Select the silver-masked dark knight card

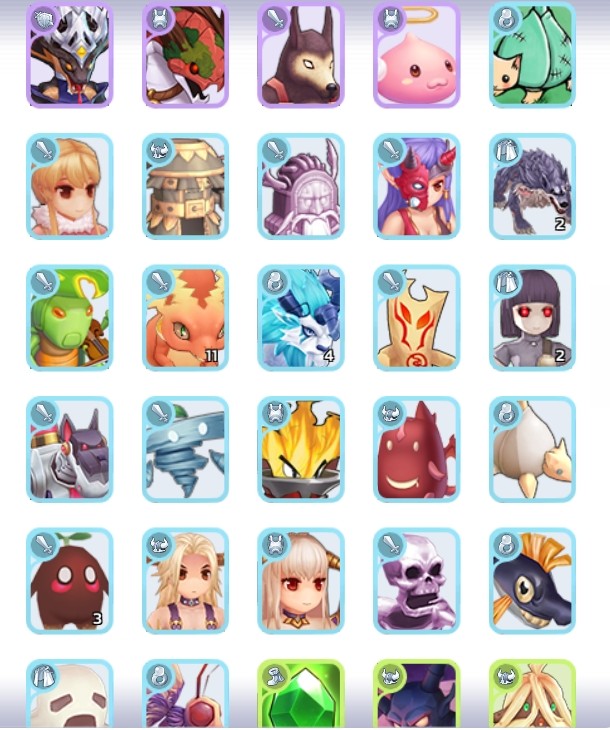[x=70, y=55]
